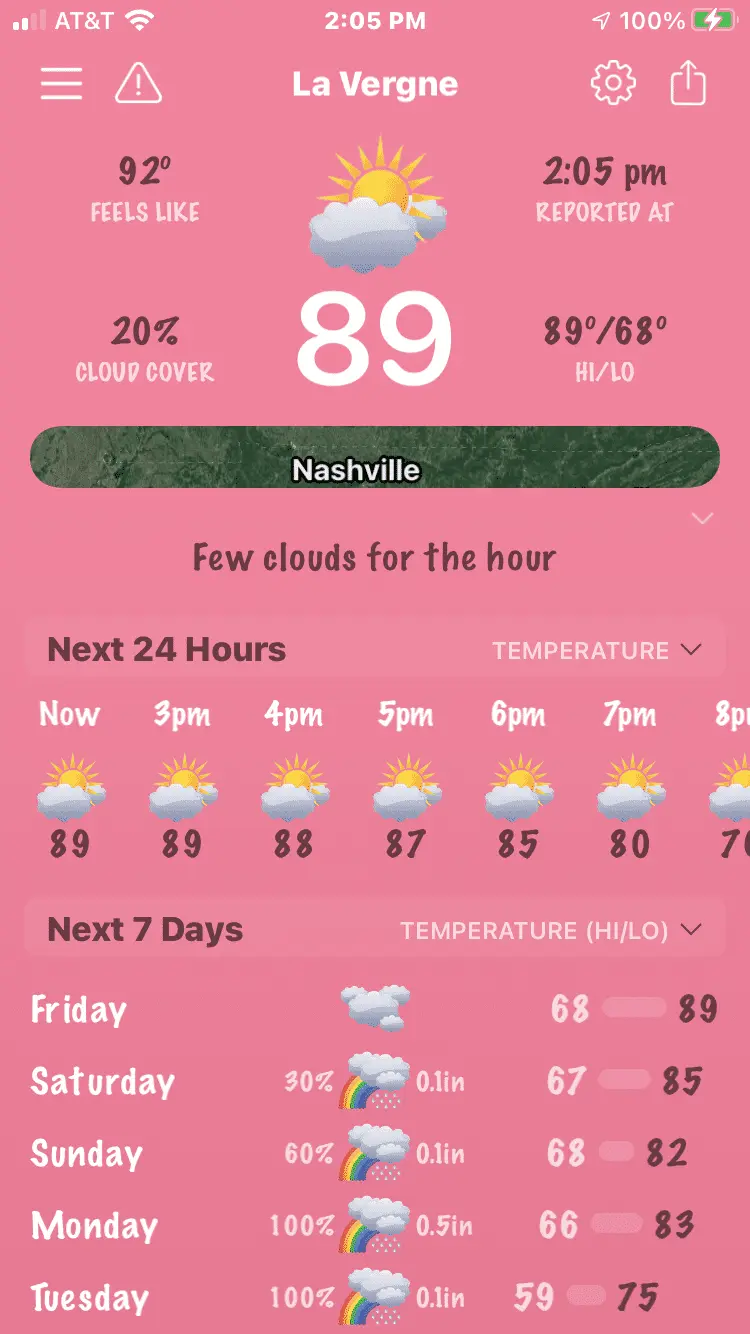The image size is (750, 1334).
Task: View Sunday's forecast details
Action: pyautogui.click(x=375, y=1153)
